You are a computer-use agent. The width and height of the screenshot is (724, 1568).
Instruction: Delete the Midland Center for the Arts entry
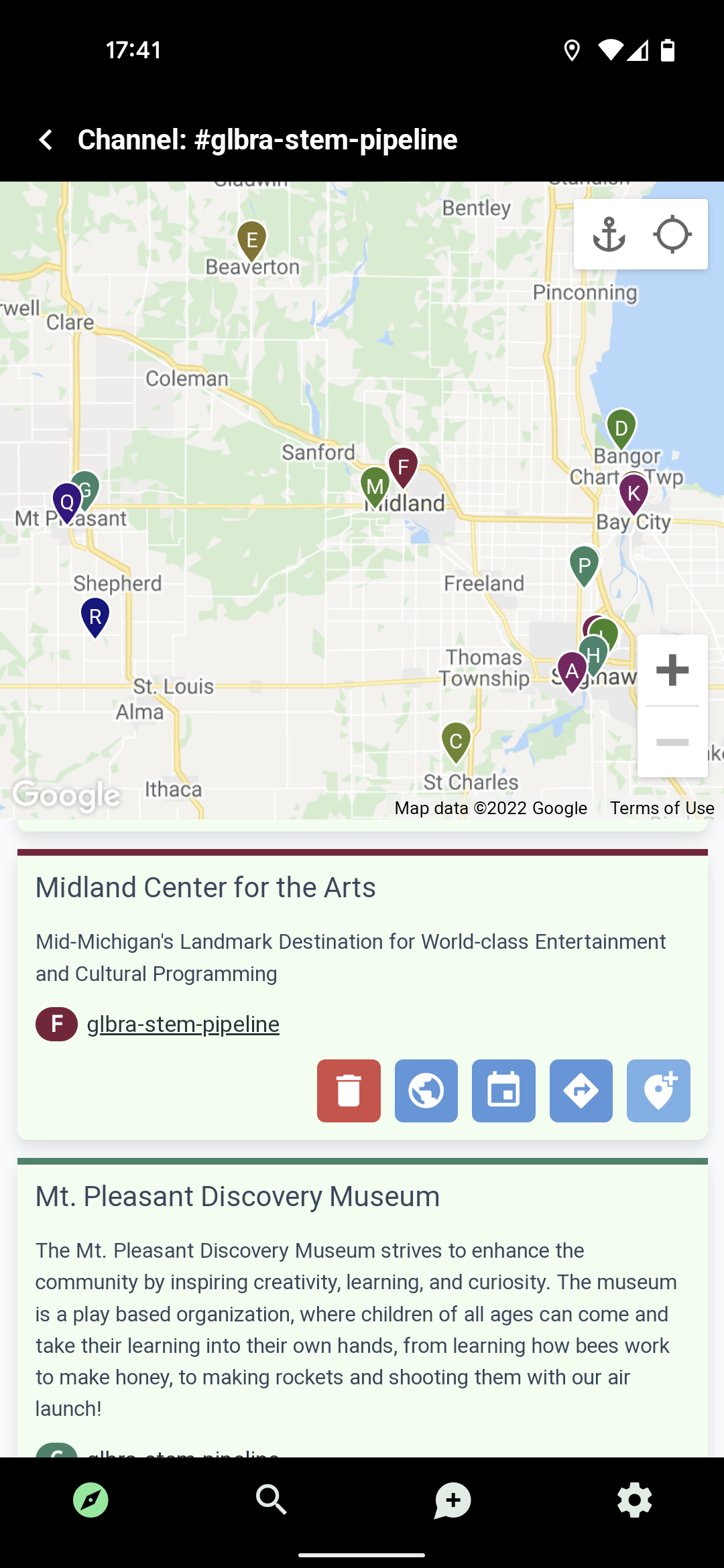tap(349, 1090)
